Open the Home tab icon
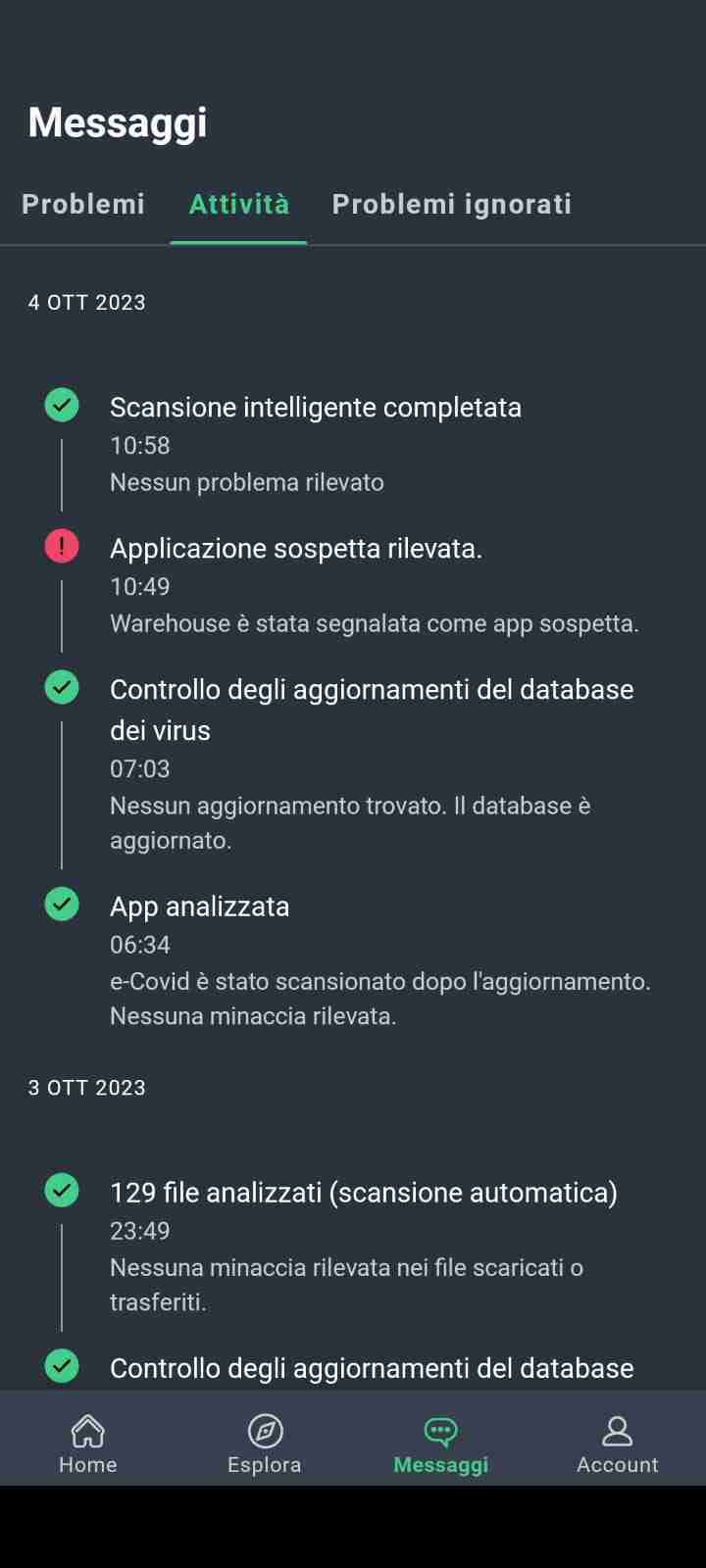This screenshot has height=1568, width=706. pyautogui.click(x=87, y=1431)
